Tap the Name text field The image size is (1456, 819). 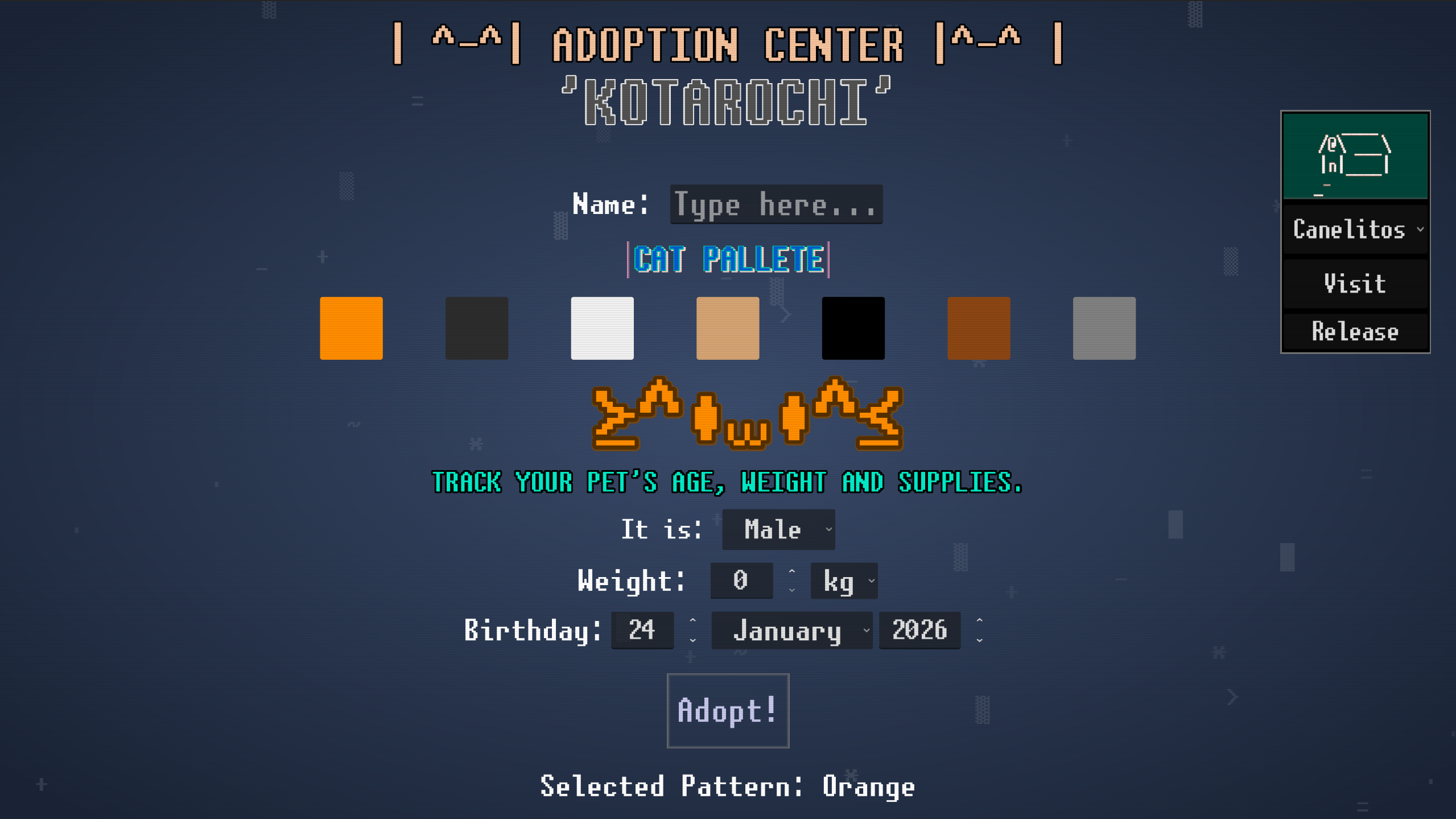(x=776, y=204)
